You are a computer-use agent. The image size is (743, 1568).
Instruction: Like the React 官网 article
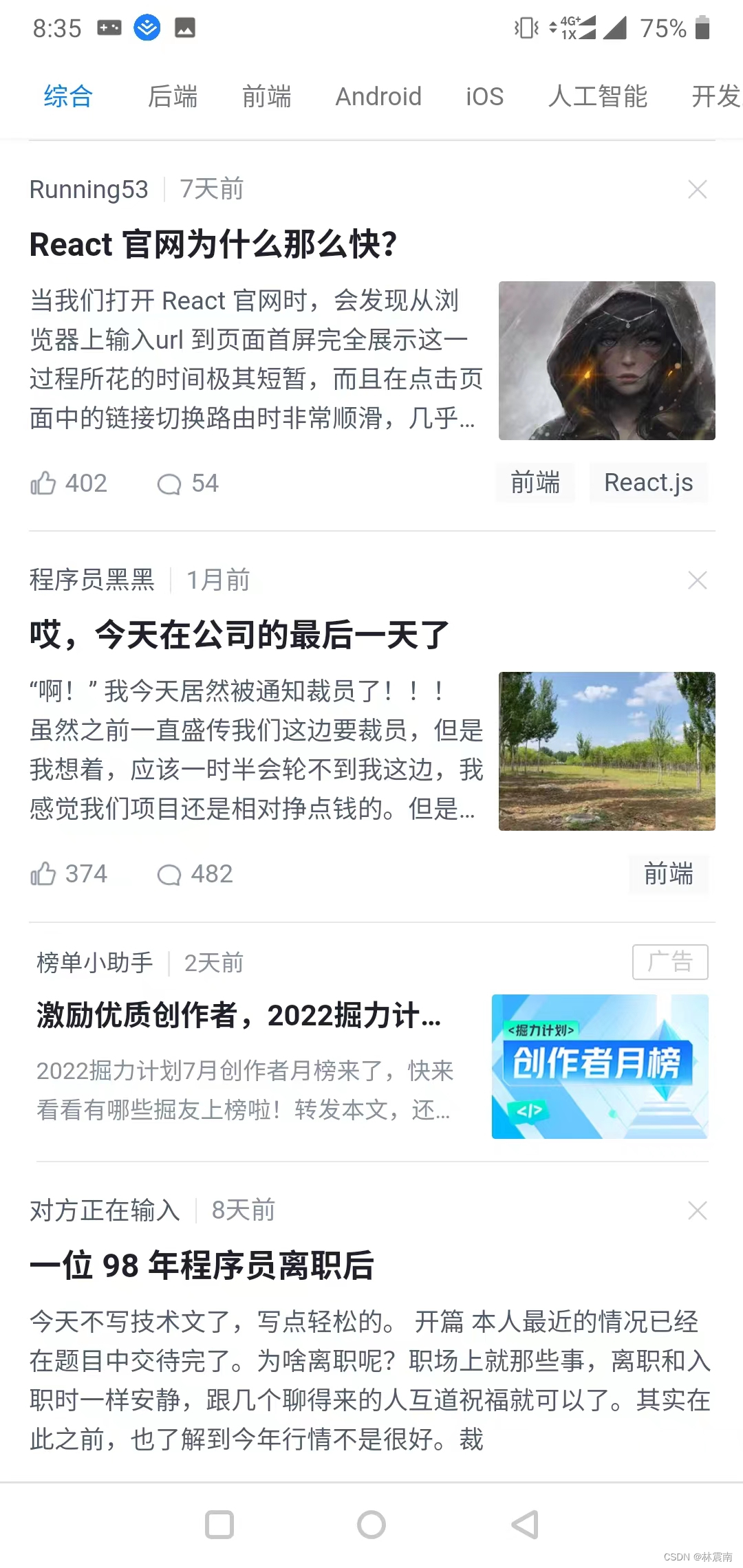tap(69, 483)
